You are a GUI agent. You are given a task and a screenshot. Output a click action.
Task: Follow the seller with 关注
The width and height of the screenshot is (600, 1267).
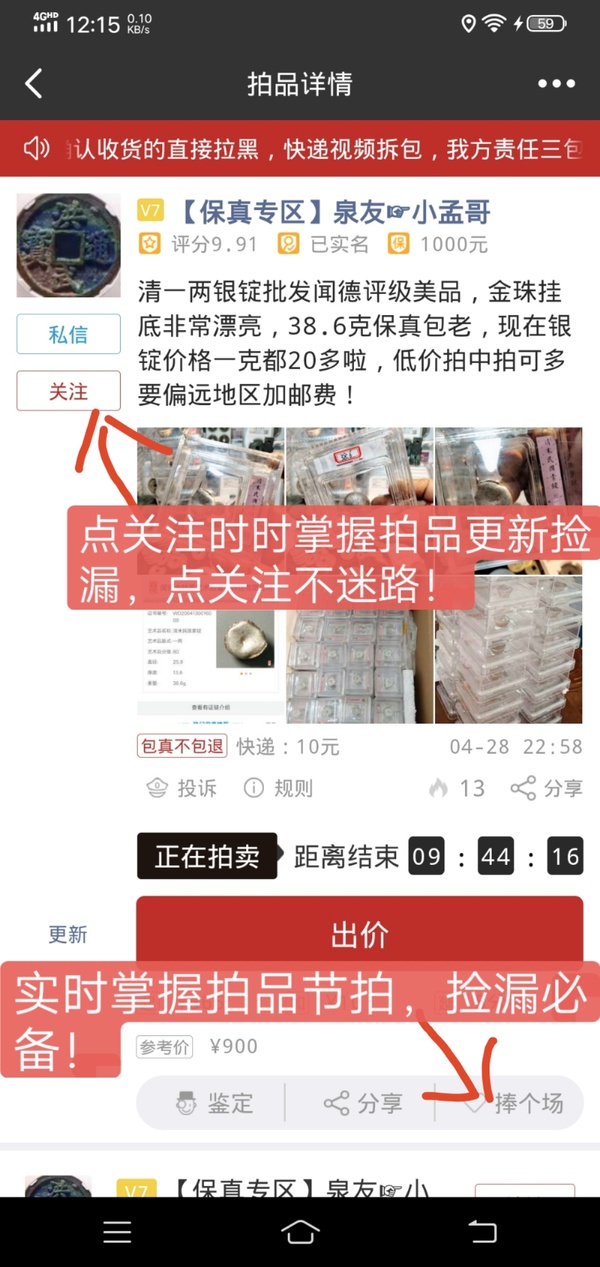tap(68, 391)
